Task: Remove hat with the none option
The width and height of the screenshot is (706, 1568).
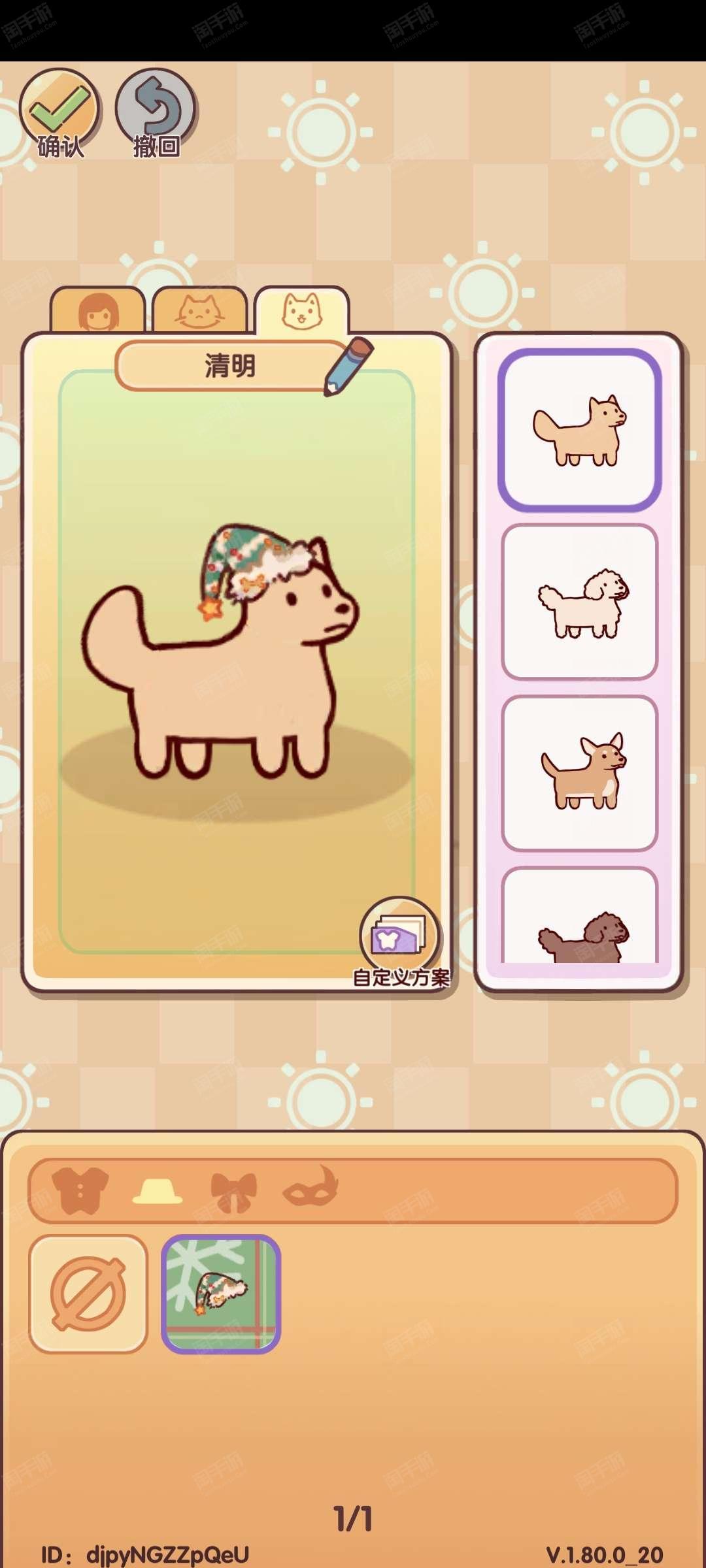Action: (88, 1294)
